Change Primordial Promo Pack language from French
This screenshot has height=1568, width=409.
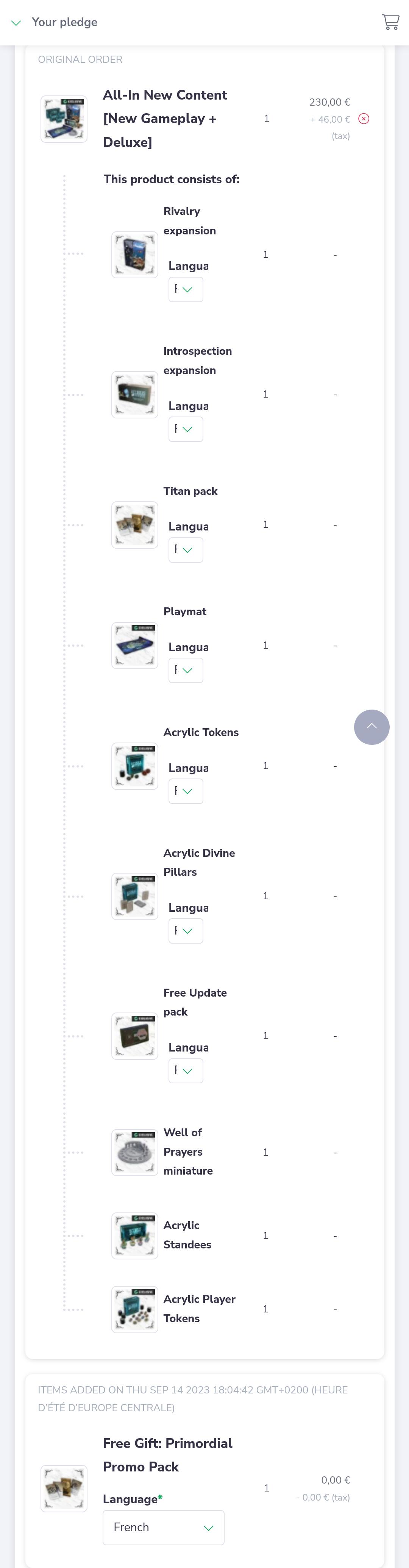pos(163,1527)
